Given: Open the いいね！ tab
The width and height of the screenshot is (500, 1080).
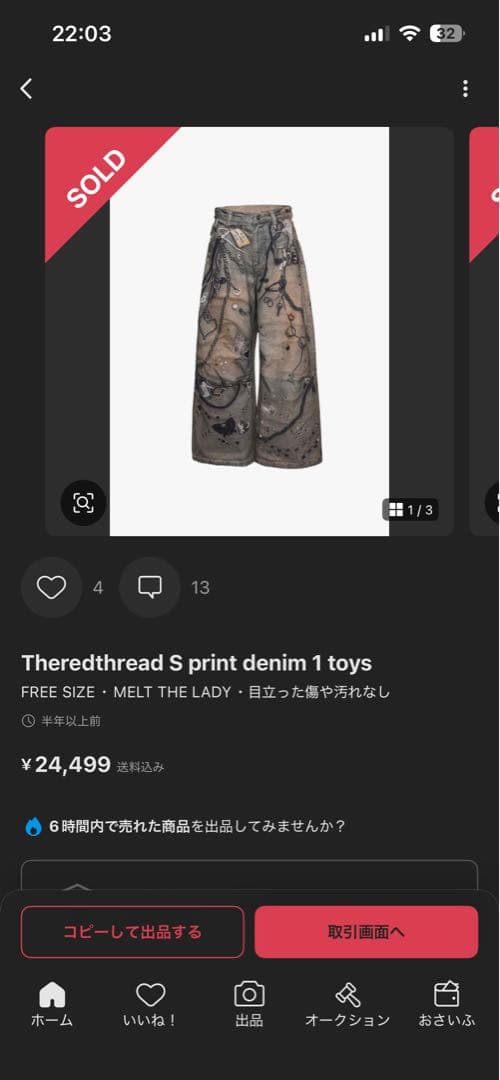Looking at the screenshot, I should coord(150,1005).
